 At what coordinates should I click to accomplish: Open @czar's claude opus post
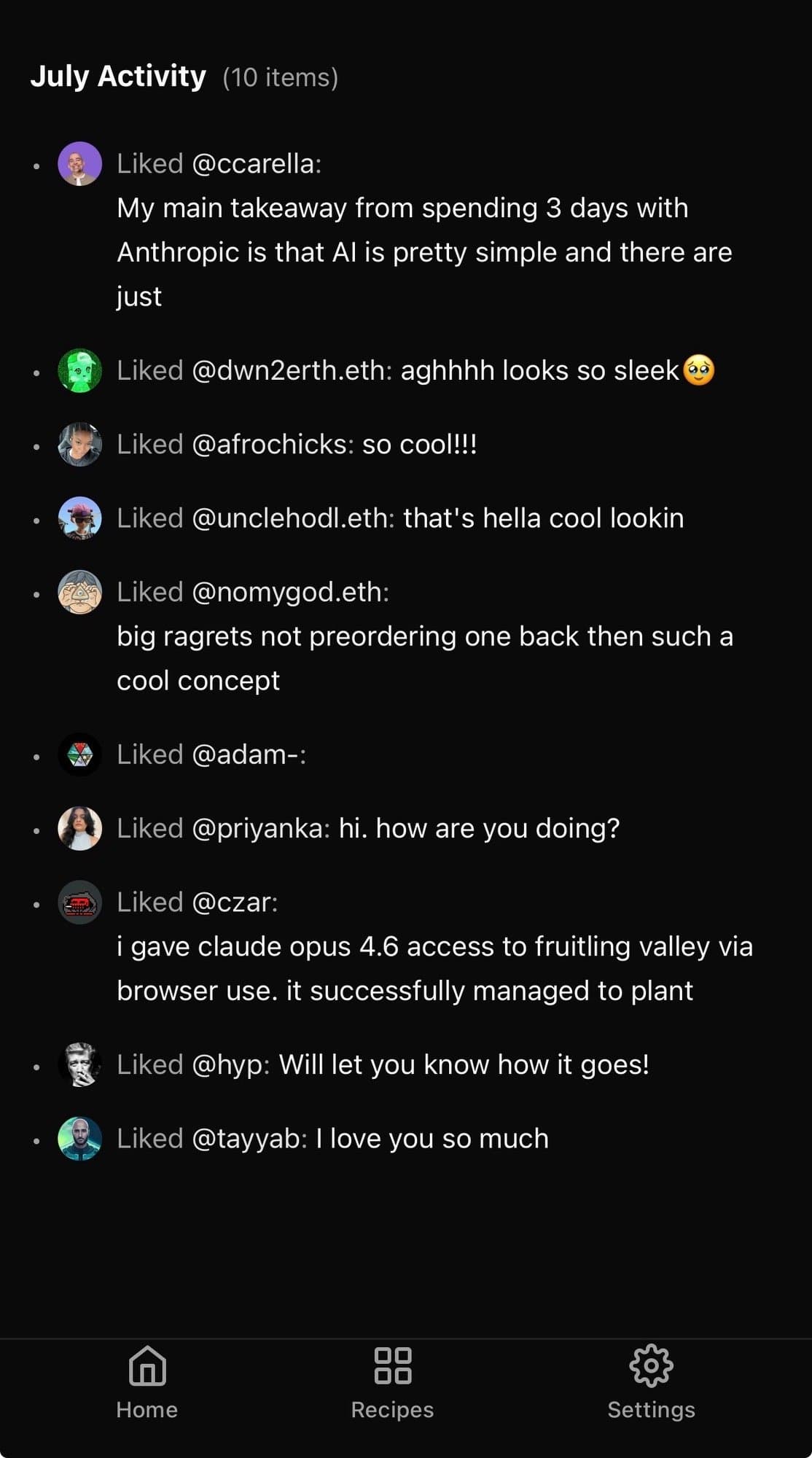434,946
